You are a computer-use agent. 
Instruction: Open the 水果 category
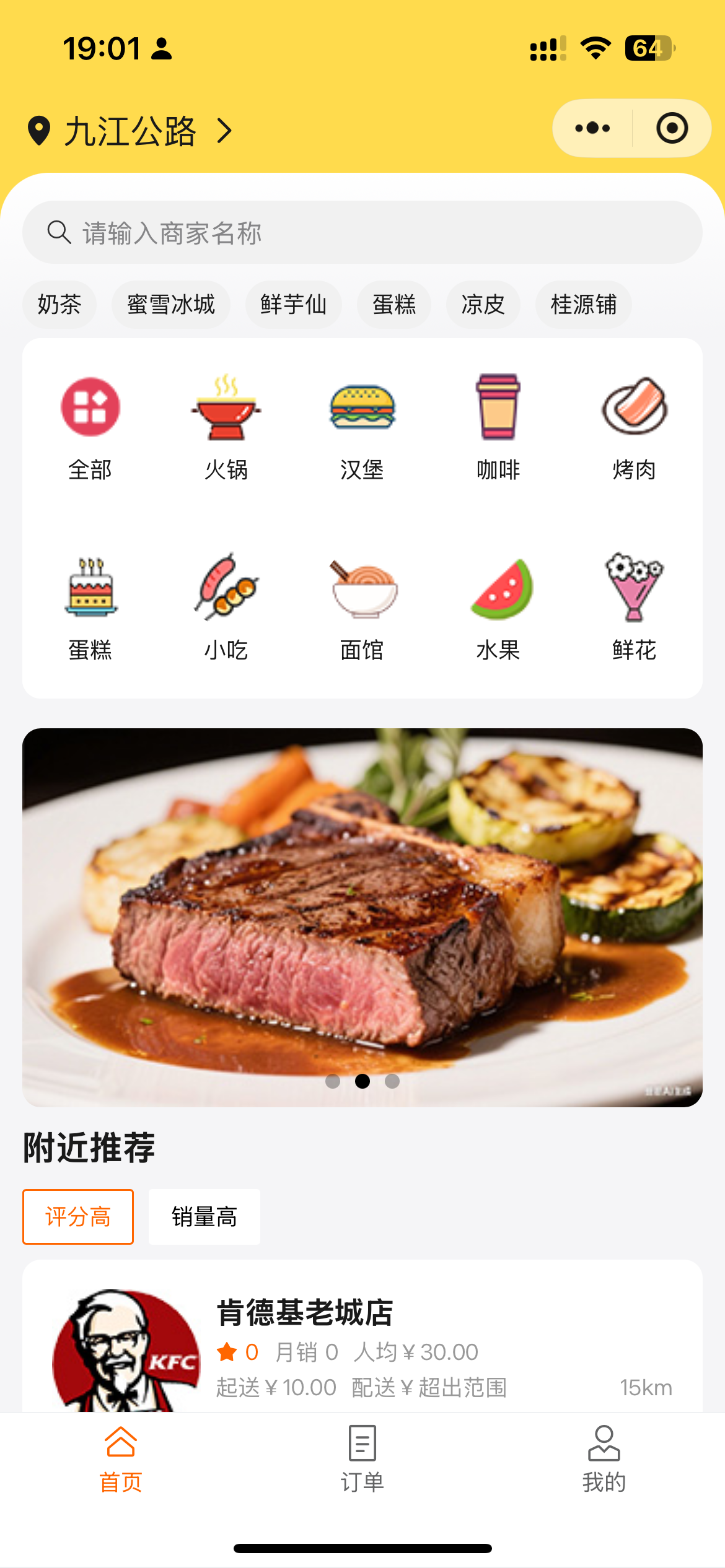pyautogui.click(x=498, y=607)
